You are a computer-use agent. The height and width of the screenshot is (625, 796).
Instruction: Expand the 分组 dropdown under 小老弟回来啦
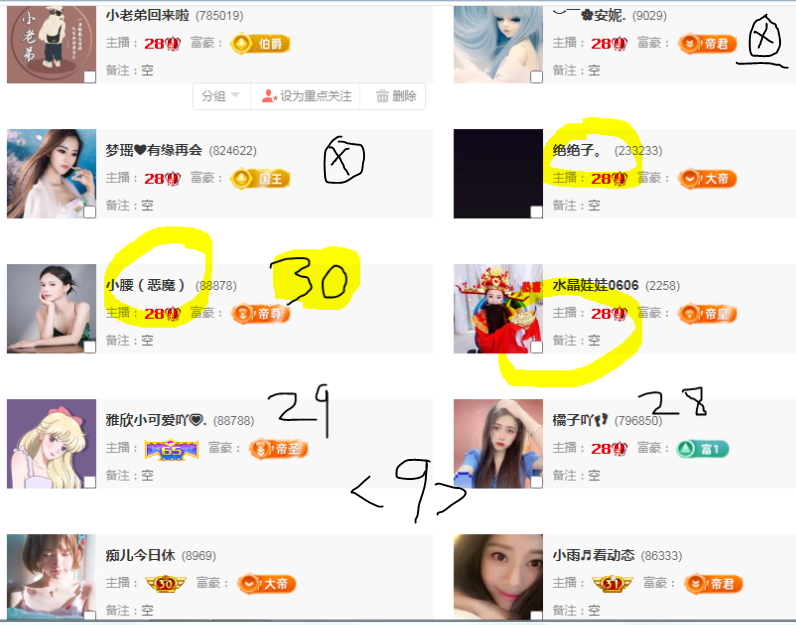[221, 96]
